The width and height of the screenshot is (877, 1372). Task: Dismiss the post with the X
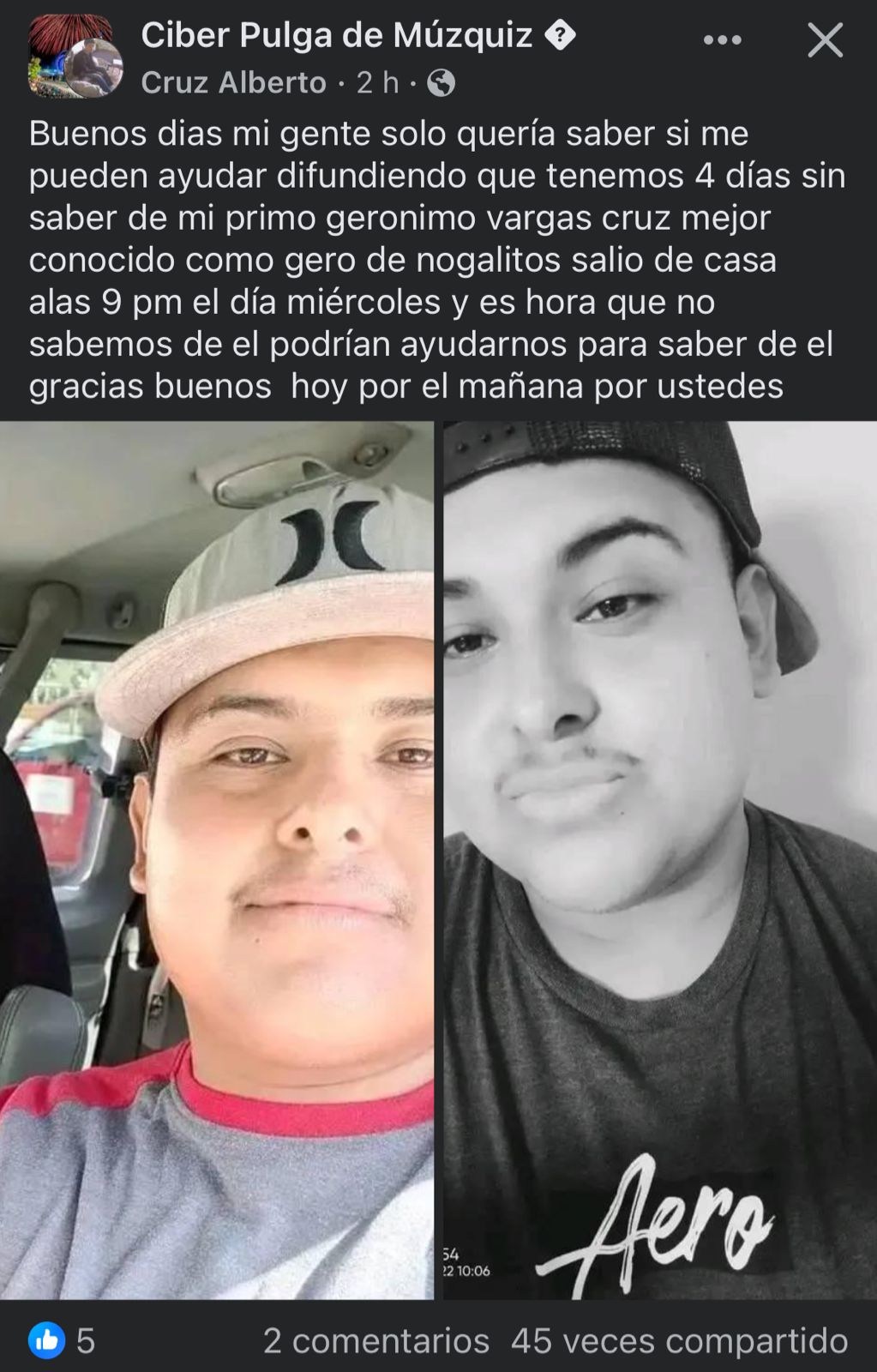[825, 39]
